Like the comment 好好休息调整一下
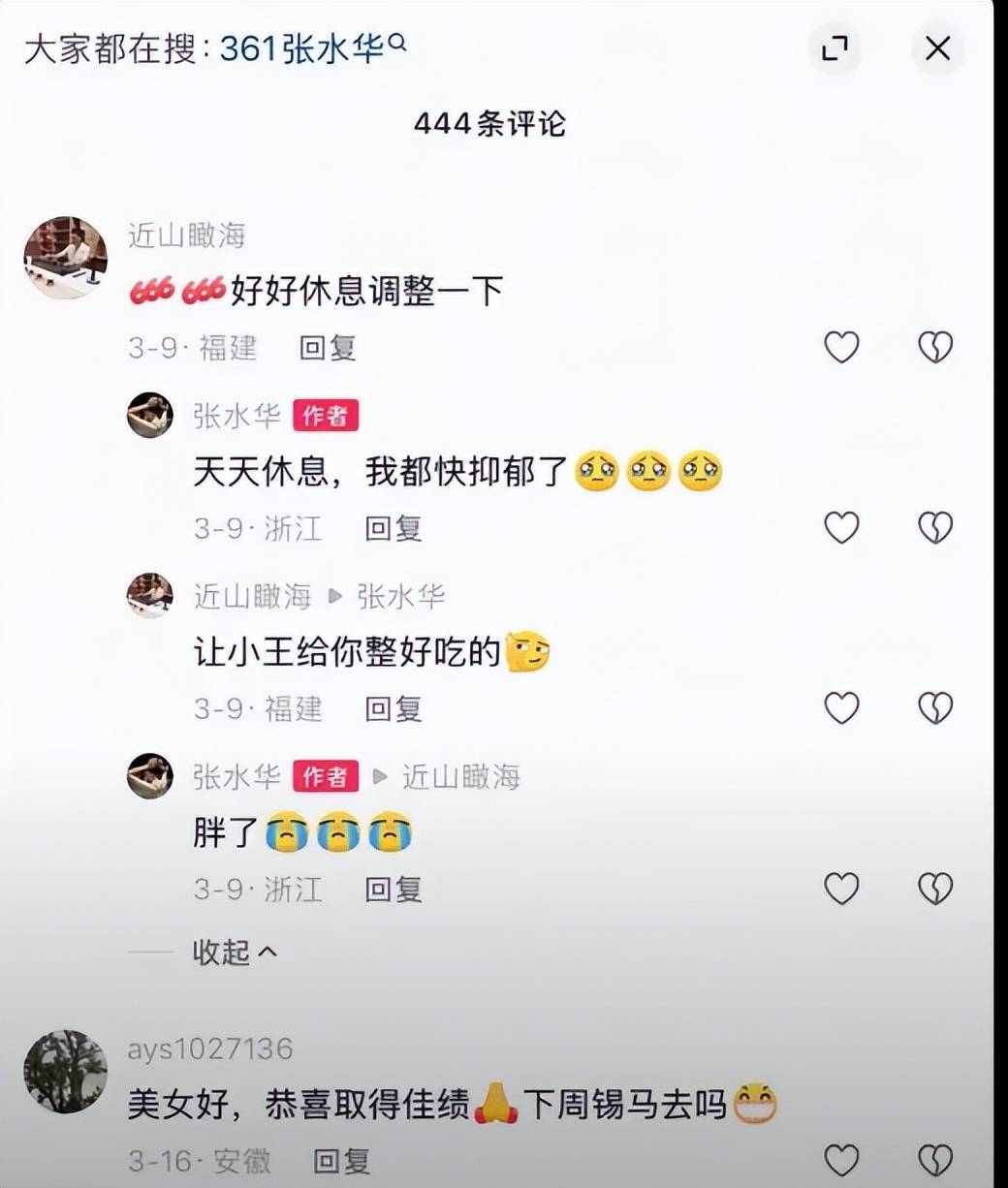The width and height of the screenshot is (1008, 1188). coord(841,347)
